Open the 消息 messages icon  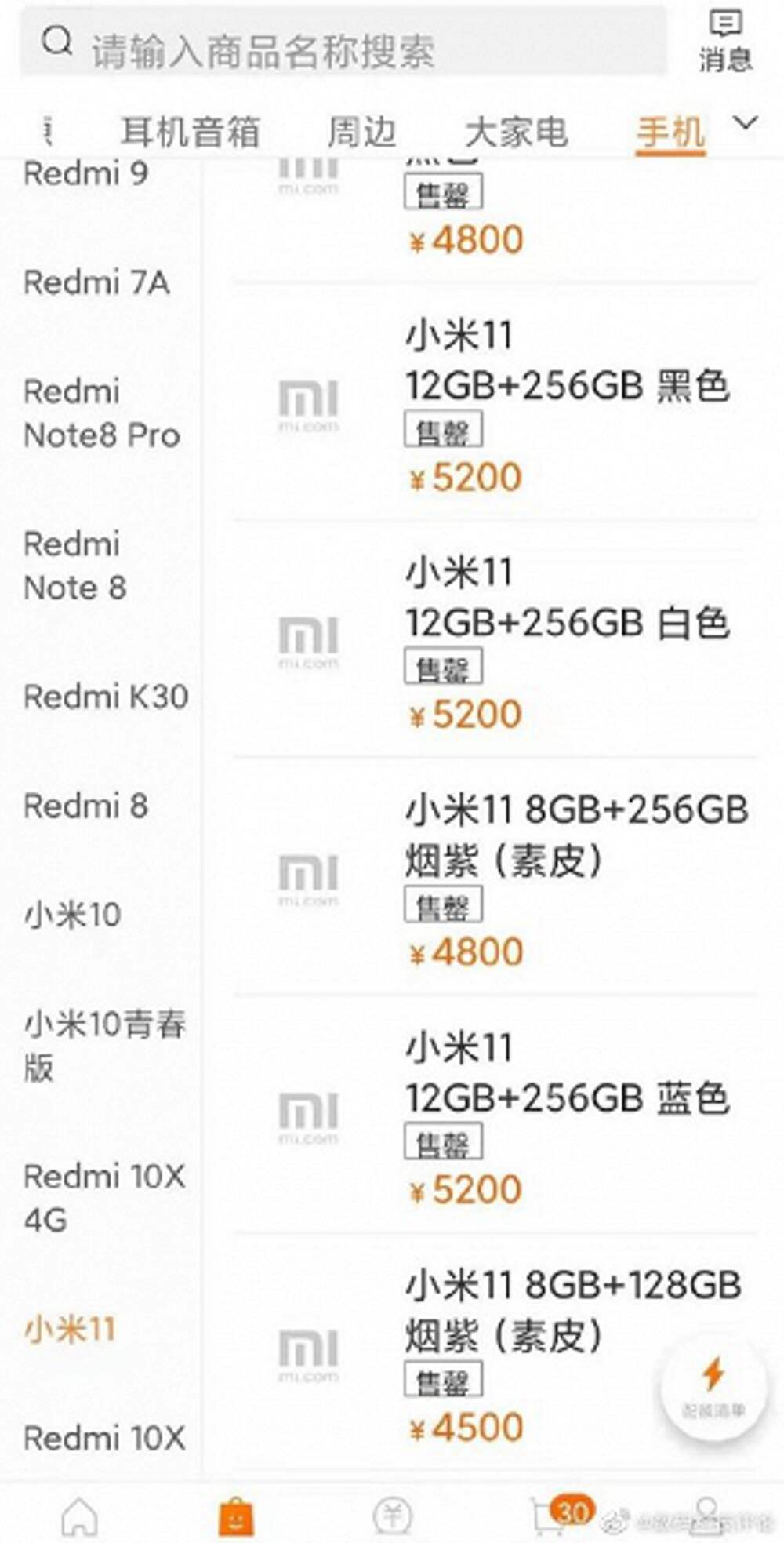pos(725,41)
